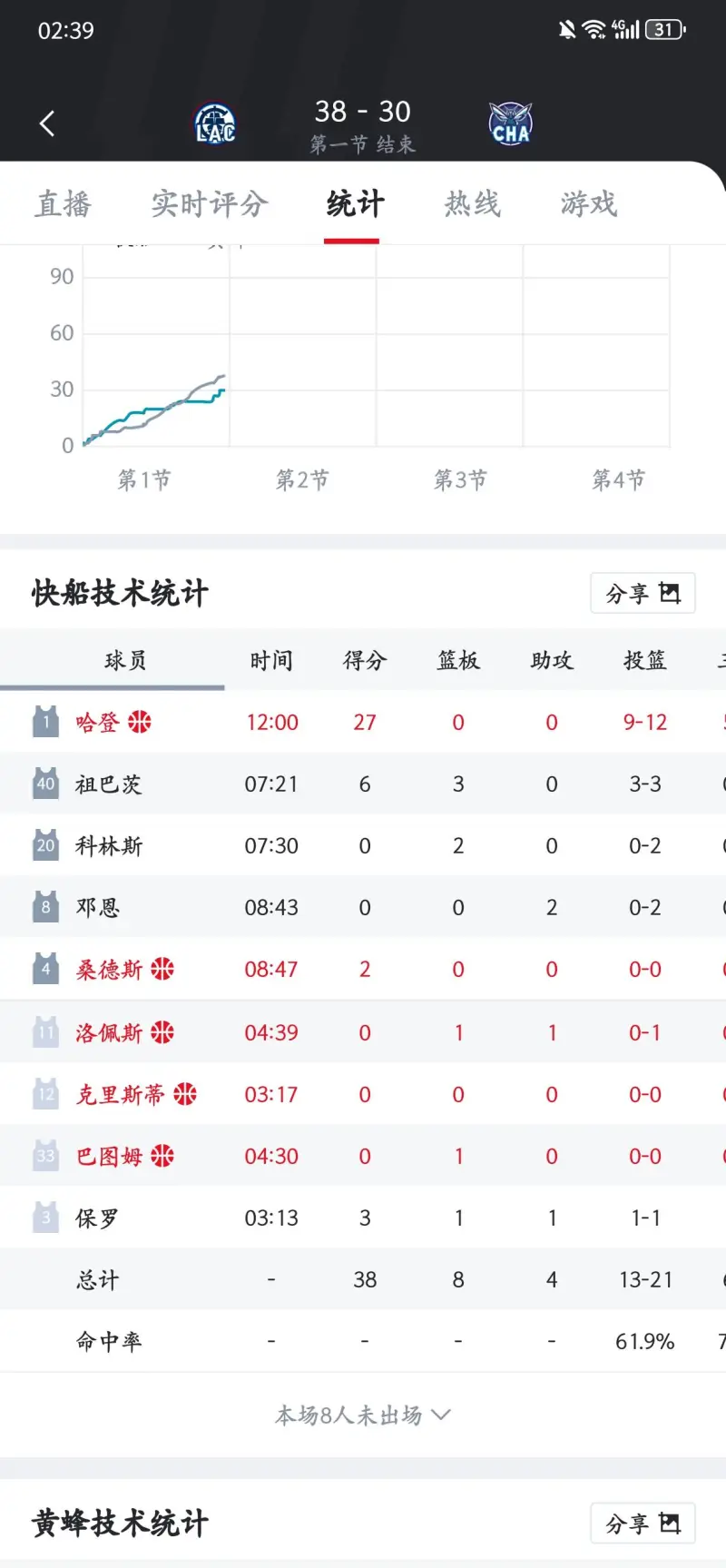View player 桑德斯's details
Viewport: 726px width, 1568px height.
[x=109, y=970]
